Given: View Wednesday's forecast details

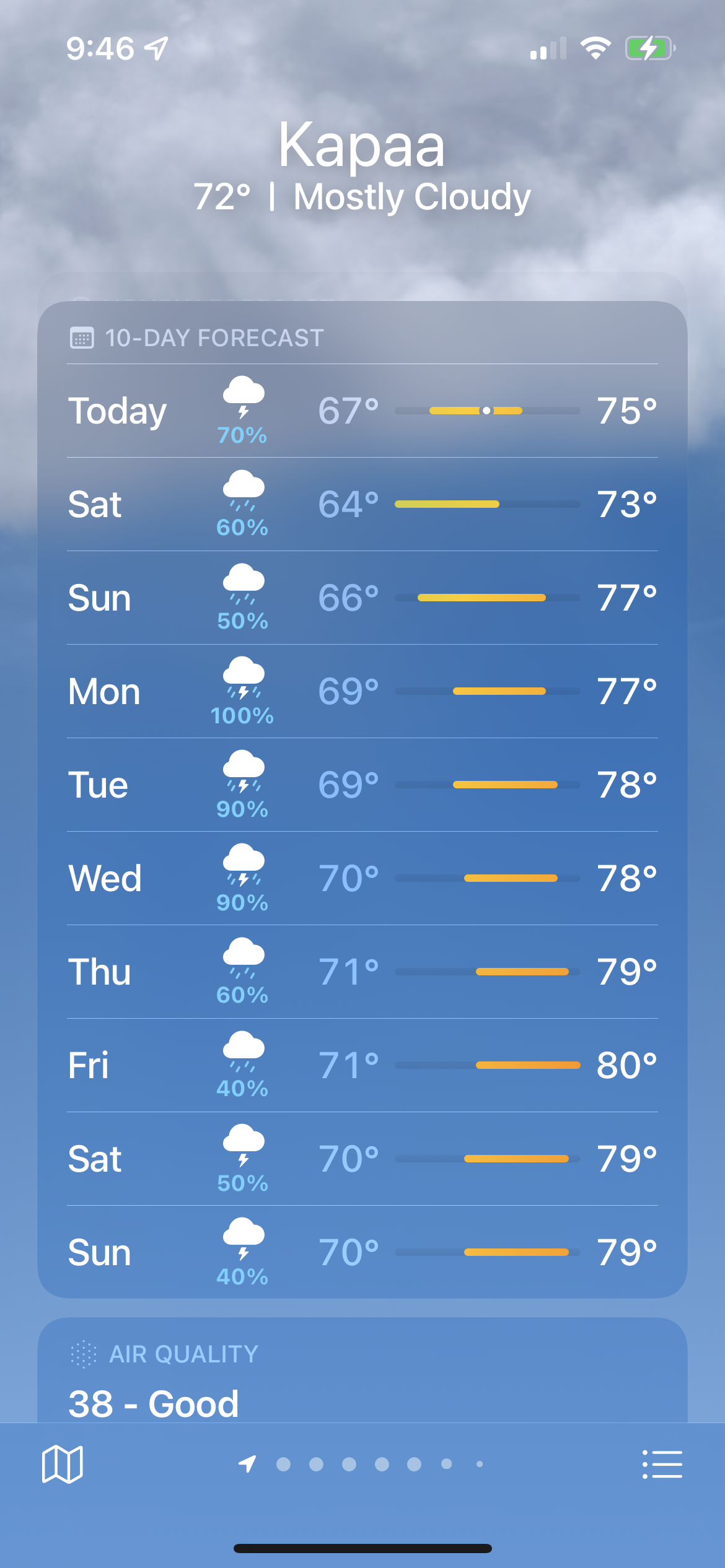Looking at the screenshot, I should tap(362, 878).
